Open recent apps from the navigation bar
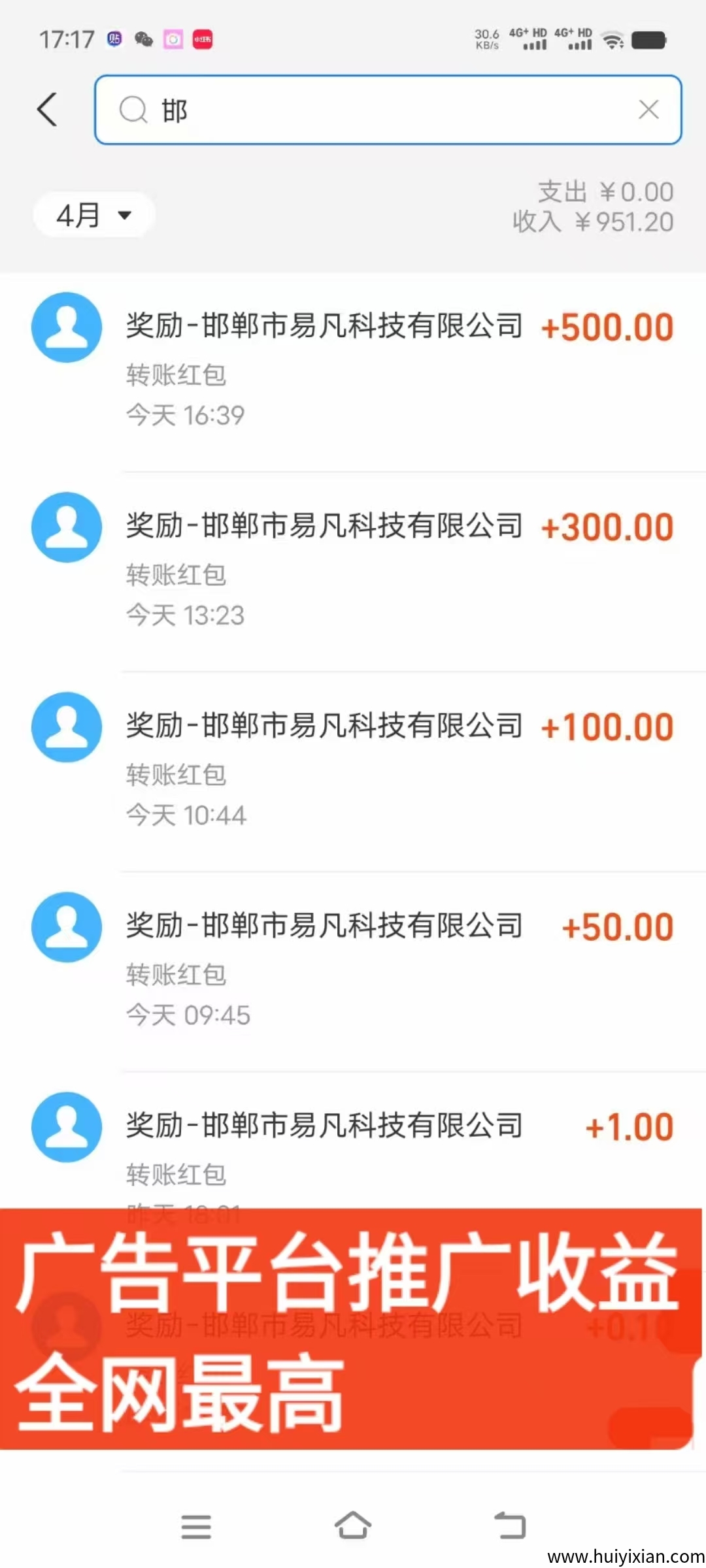Screen dimensions: 706x1568 195,1527
